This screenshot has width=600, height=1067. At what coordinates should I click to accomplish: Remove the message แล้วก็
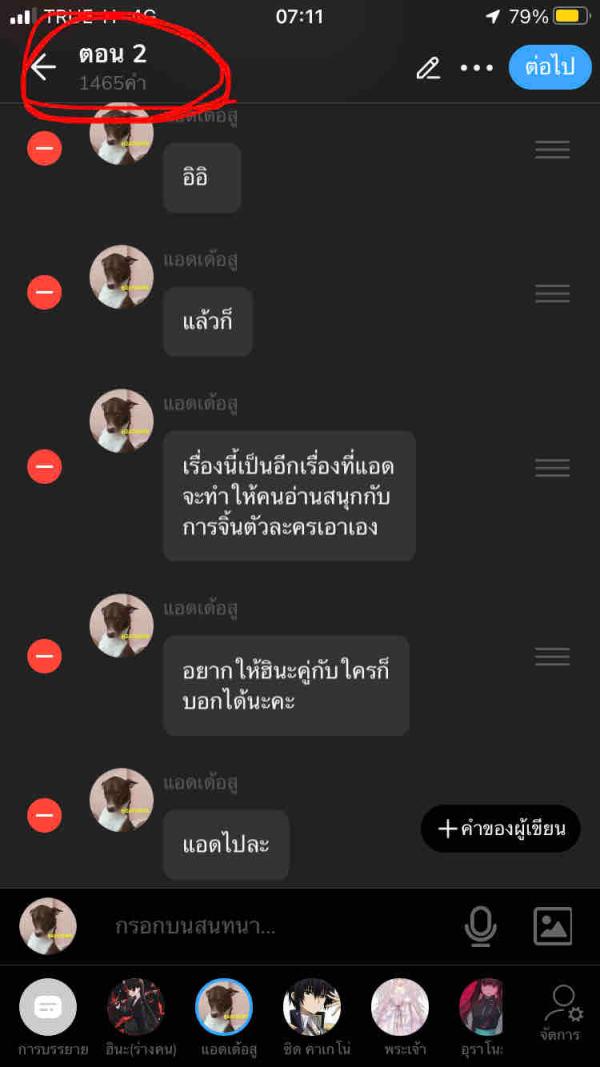click(44, 292)
